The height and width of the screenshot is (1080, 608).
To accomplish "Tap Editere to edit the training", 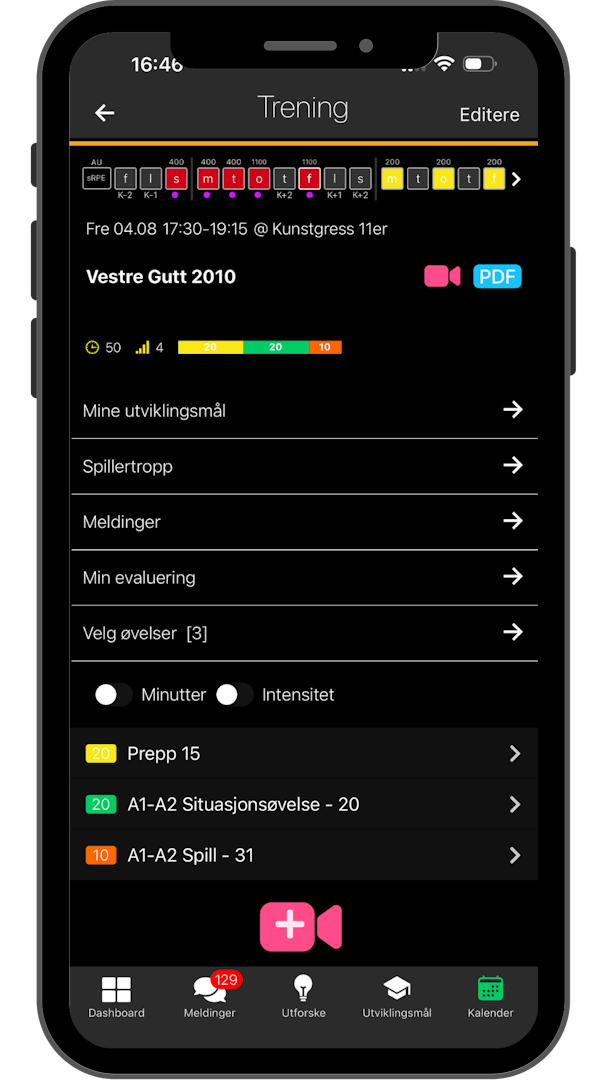I will coord(489,115).
